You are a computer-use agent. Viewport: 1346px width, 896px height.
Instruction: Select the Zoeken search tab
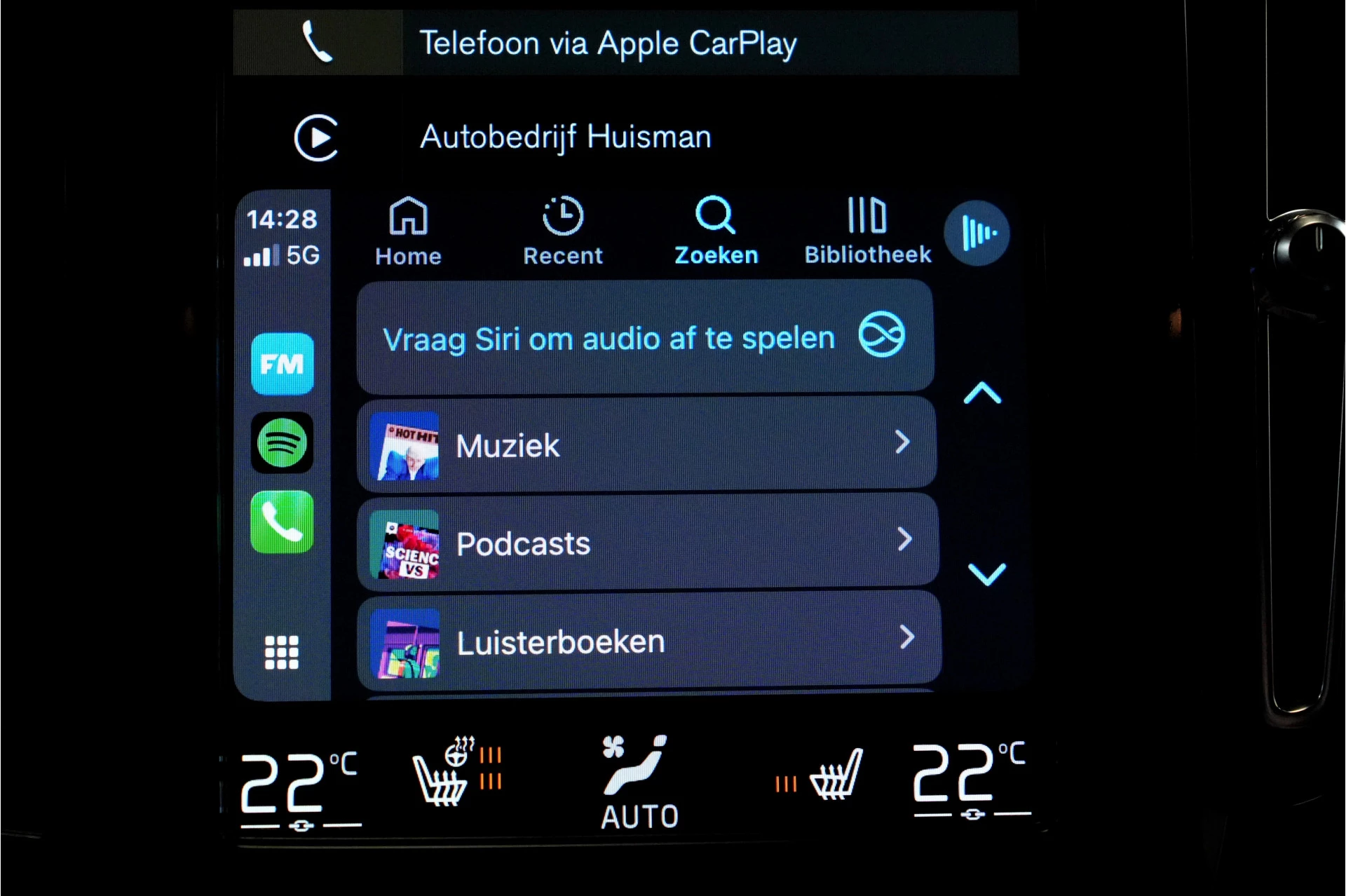[716, 232]
